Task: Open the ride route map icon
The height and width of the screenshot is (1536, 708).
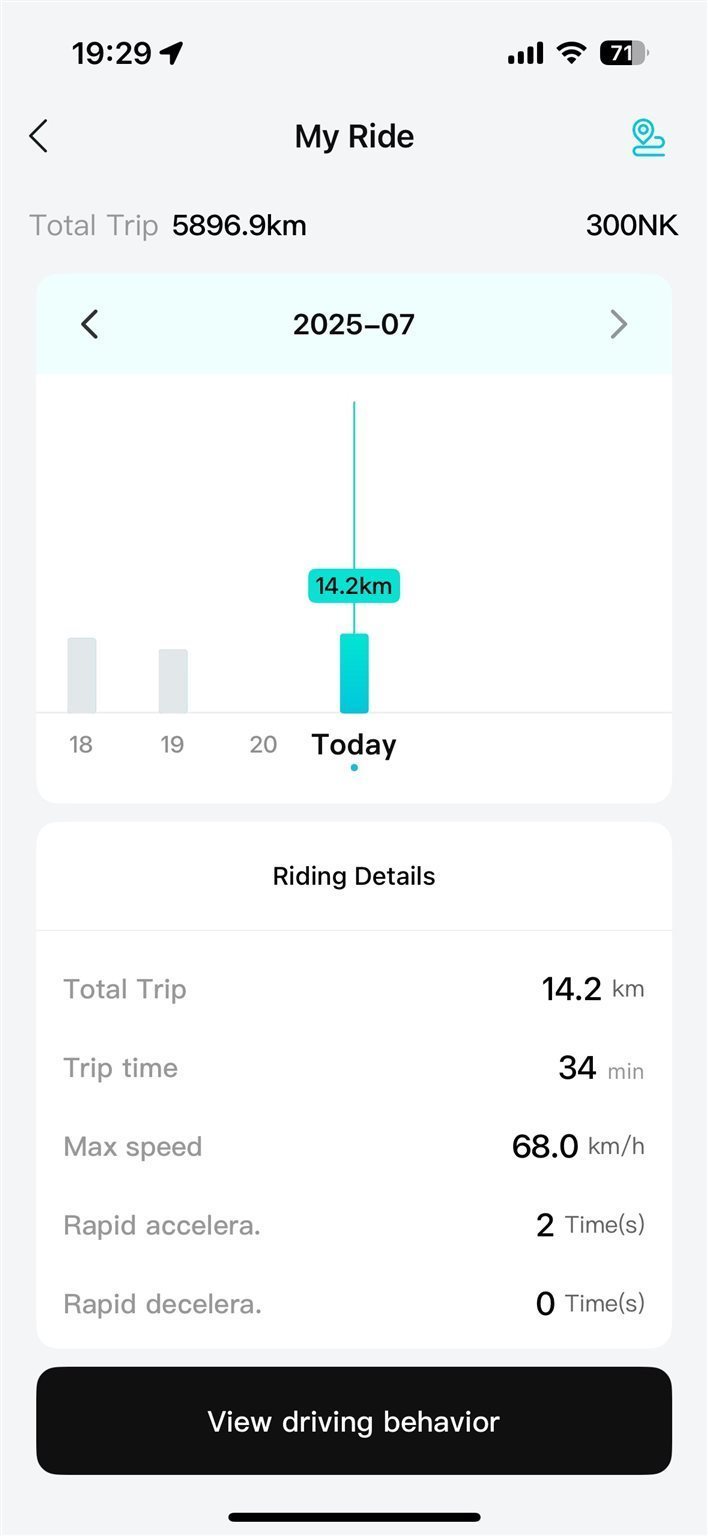Action: coord(648,137)
